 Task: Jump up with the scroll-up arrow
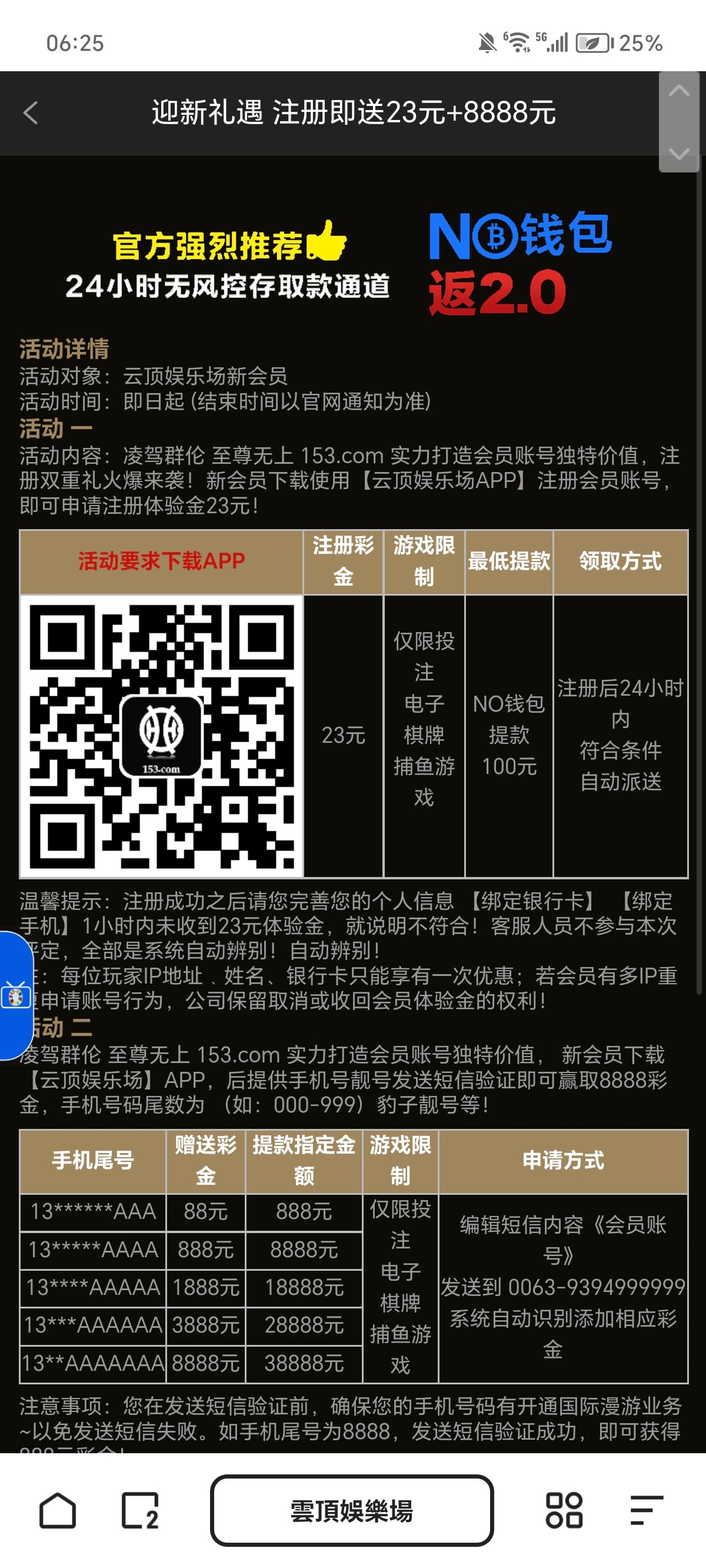(x=678, y=92)
